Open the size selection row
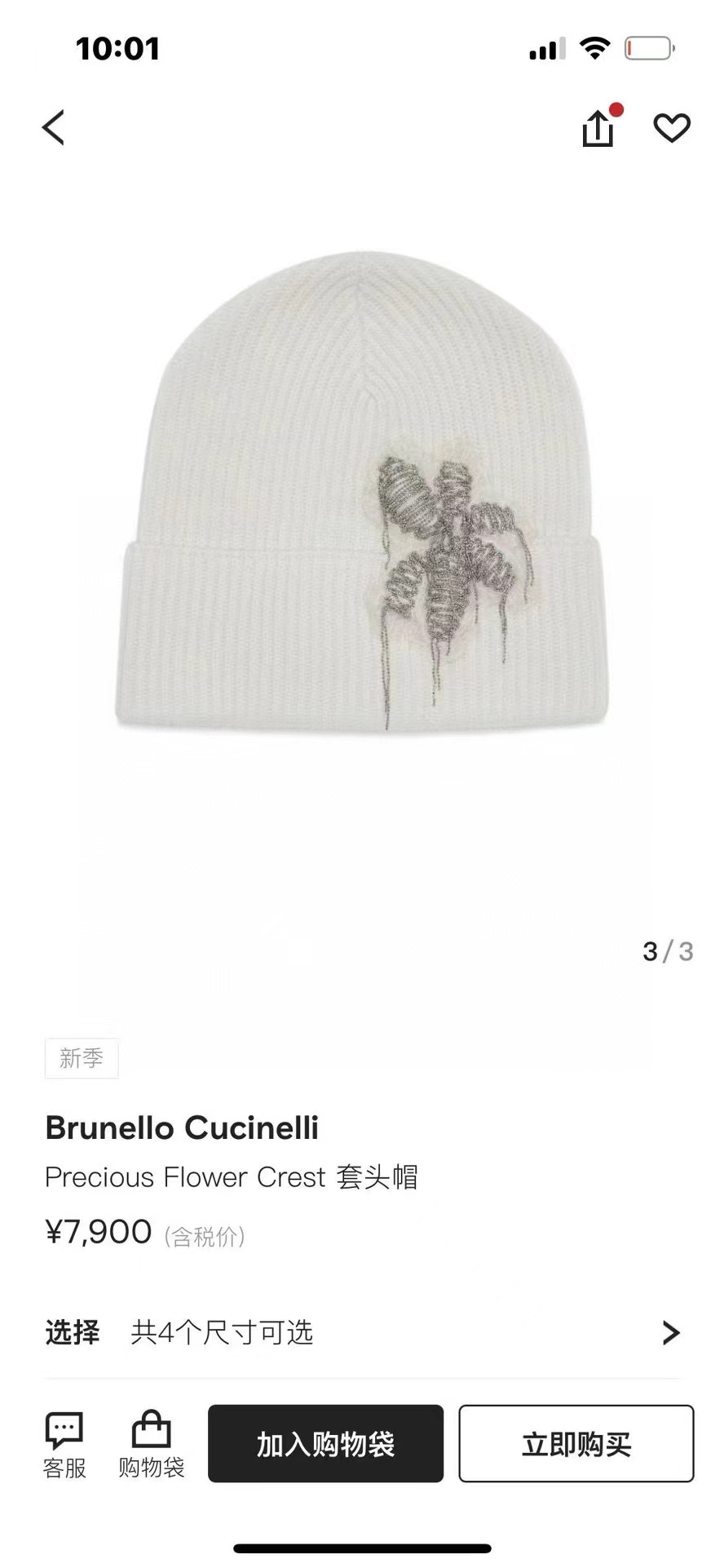The height and width of the screenshot is (1568, 724). tap(362, 1332)
